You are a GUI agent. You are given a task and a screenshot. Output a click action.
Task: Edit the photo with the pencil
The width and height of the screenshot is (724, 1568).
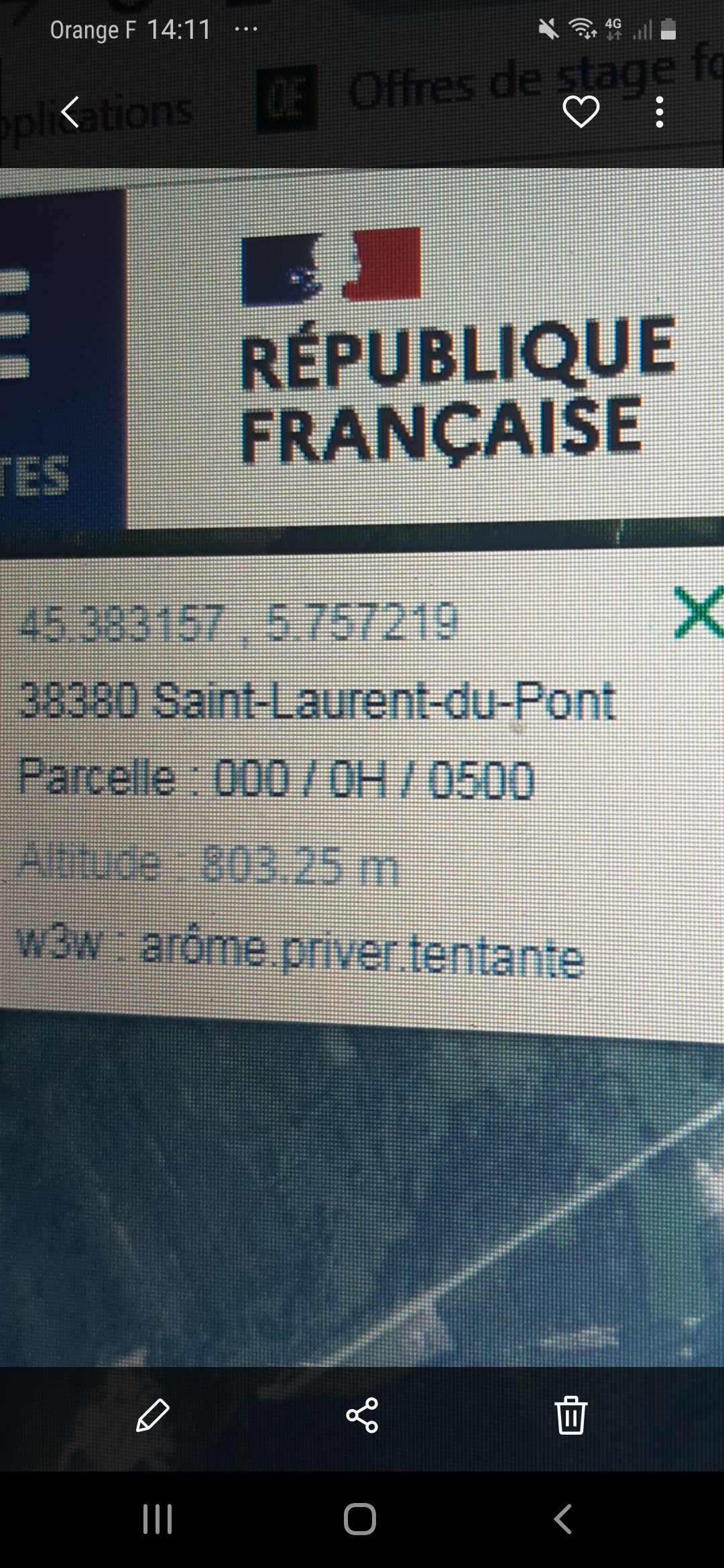point(152,1415)
